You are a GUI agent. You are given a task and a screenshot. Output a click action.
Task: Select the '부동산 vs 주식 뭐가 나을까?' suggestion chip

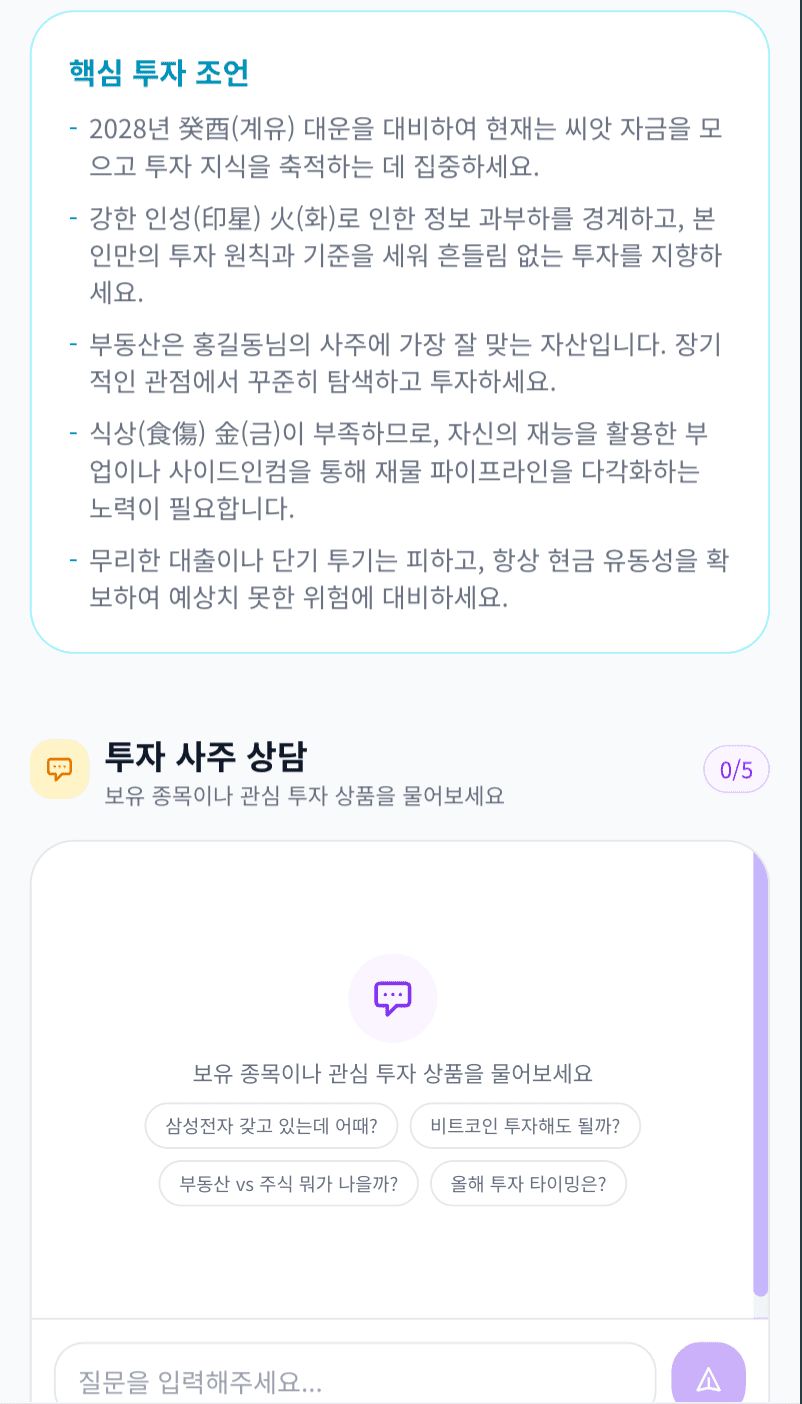click(288, 1183)
